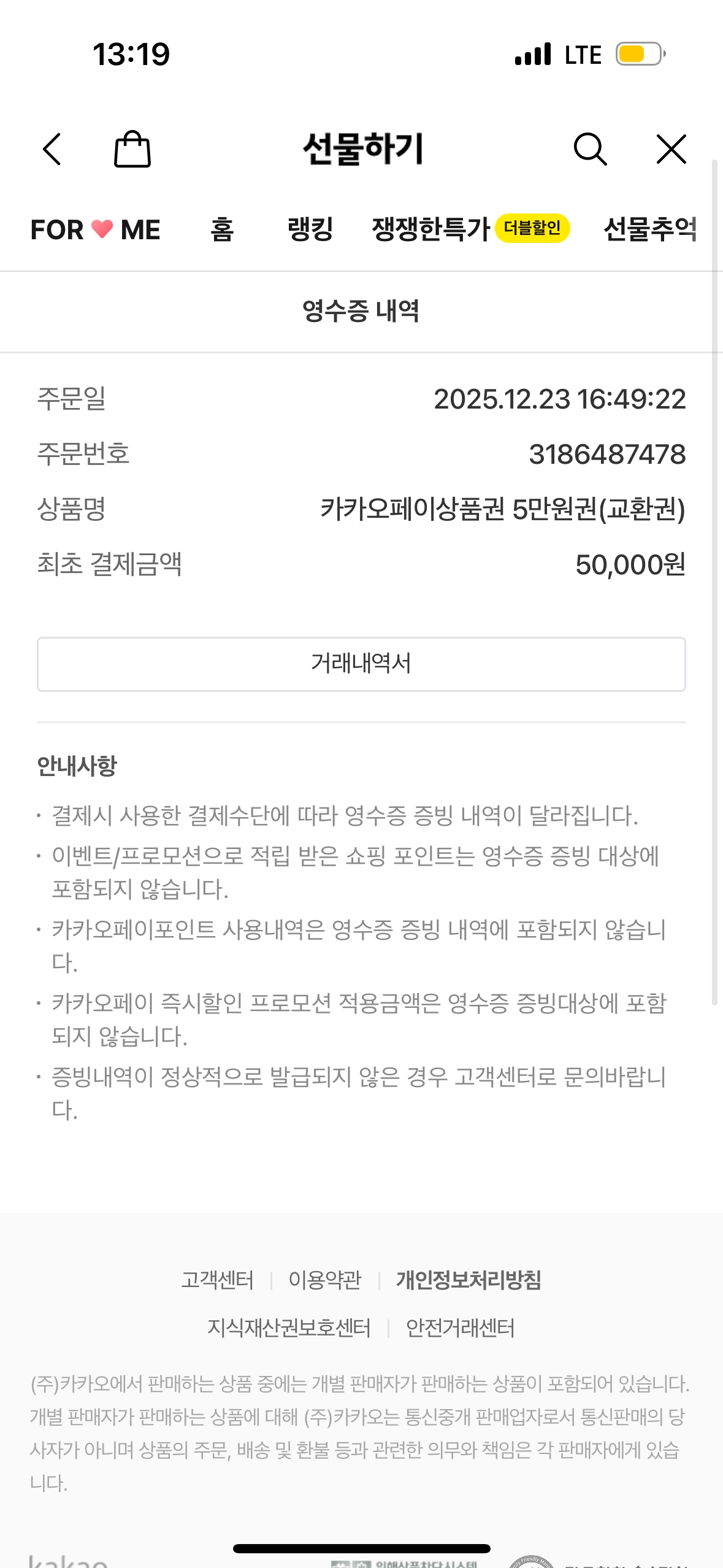Open the shopping bag icon
The image size is (723, 1568).
[132, 149]
